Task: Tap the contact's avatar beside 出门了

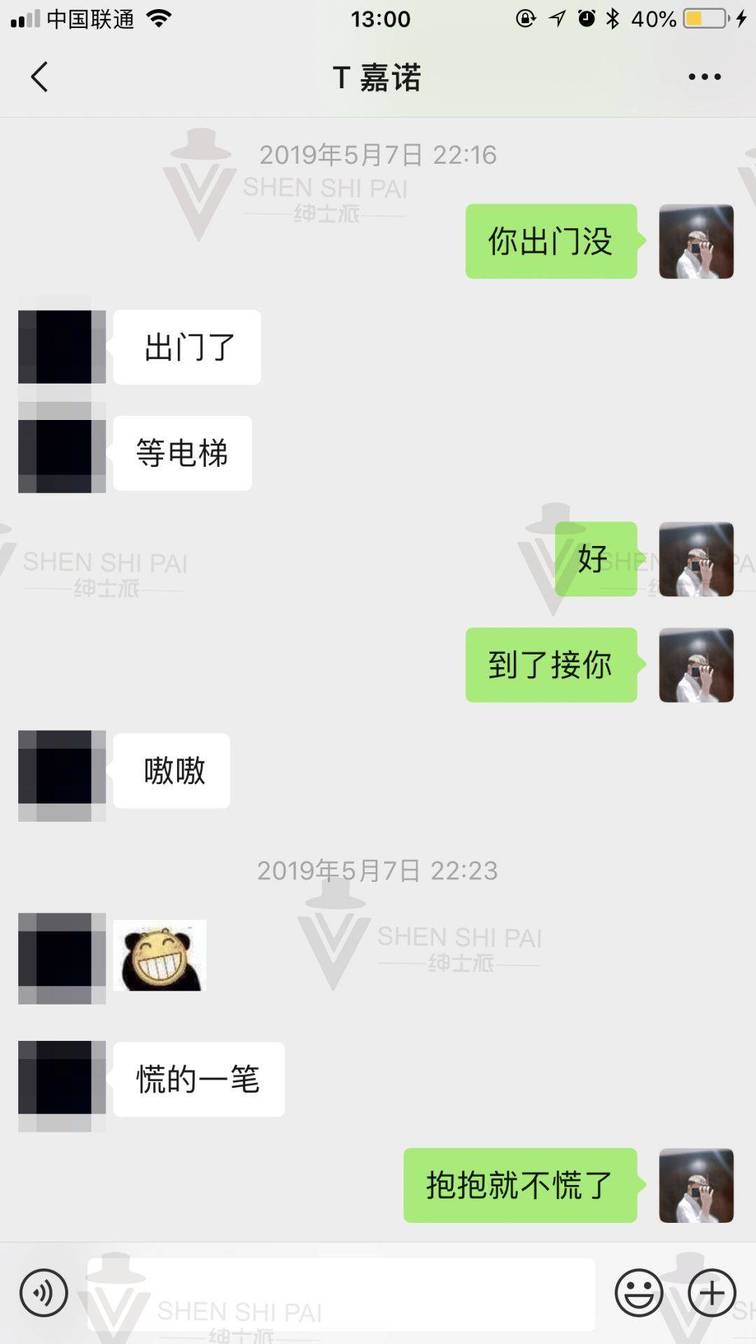Action: [x=62, y=347]
